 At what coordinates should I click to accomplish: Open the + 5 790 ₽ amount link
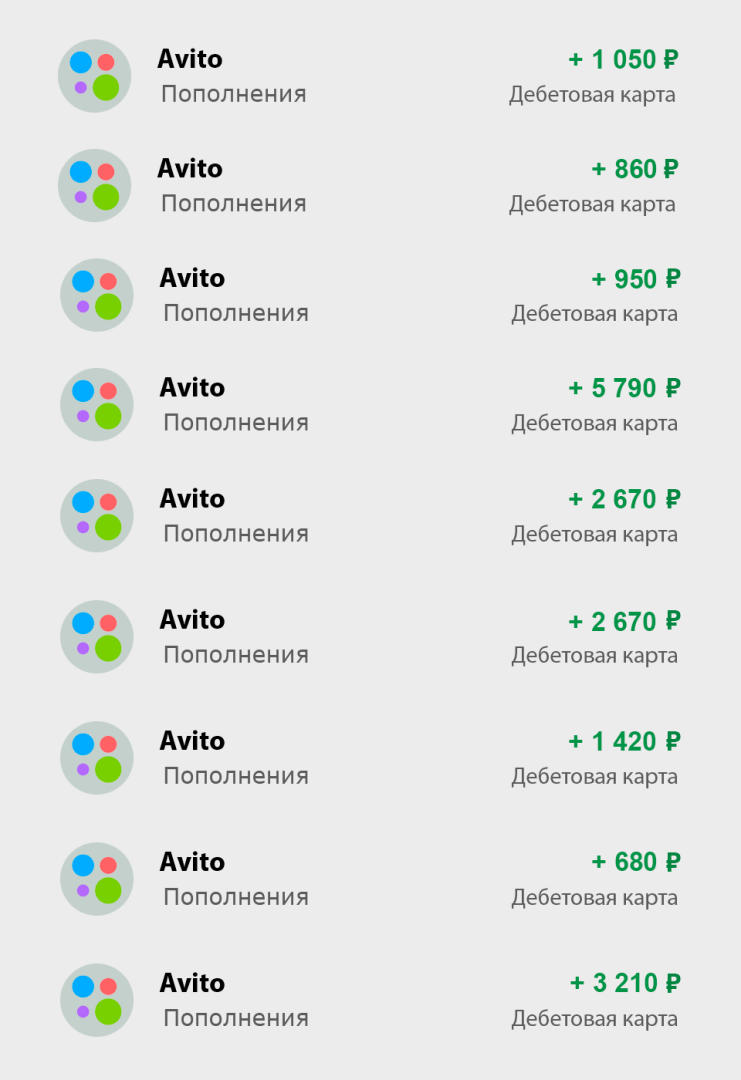tap(624, 388)
